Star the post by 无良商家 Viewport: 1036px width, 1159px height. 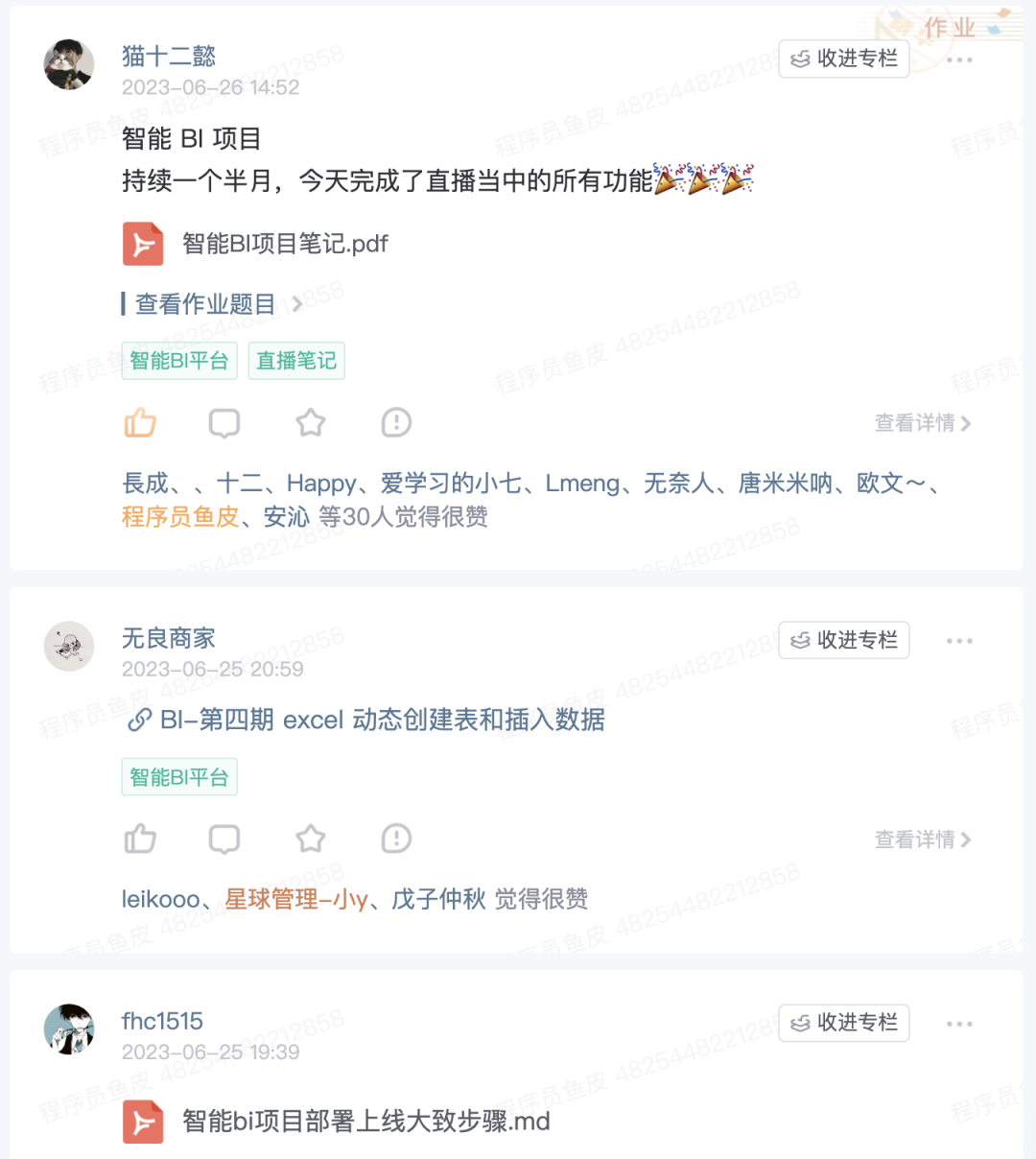coord(310,839)
